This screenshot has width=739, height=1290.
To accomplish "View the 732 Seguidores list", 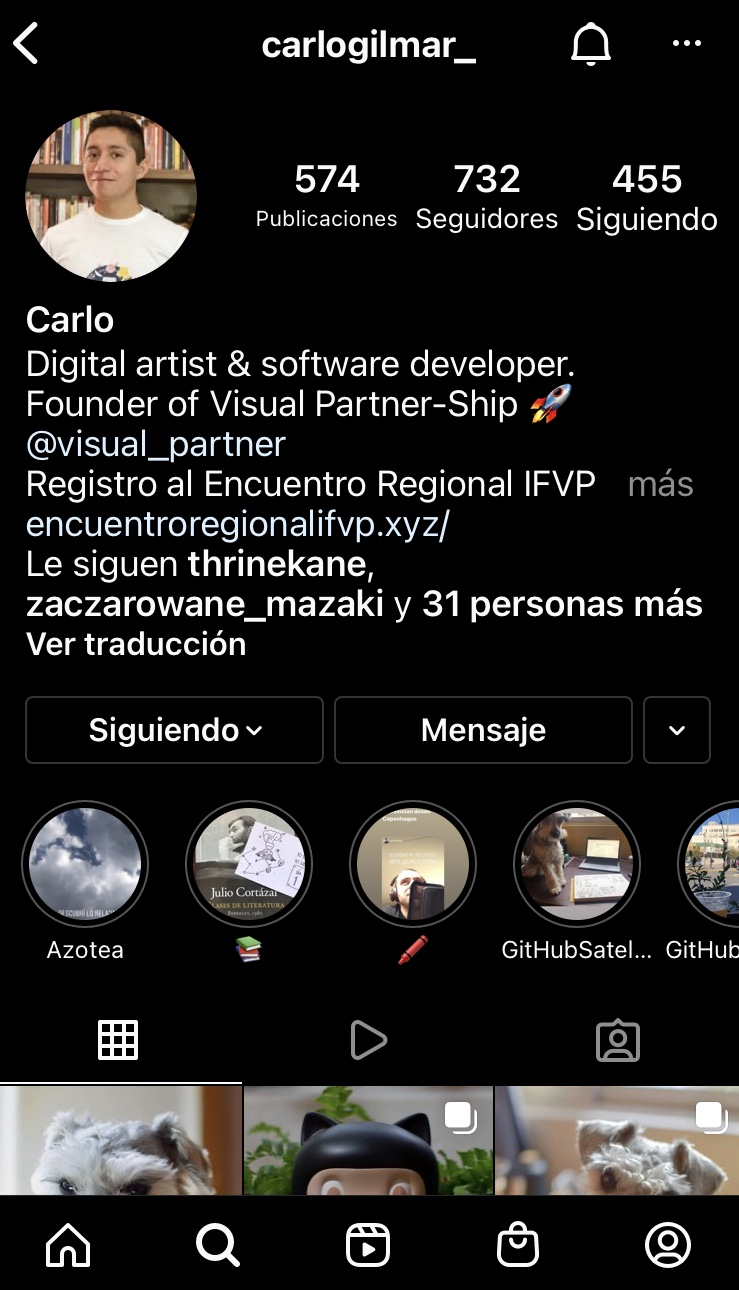I will tap(487, 196).
